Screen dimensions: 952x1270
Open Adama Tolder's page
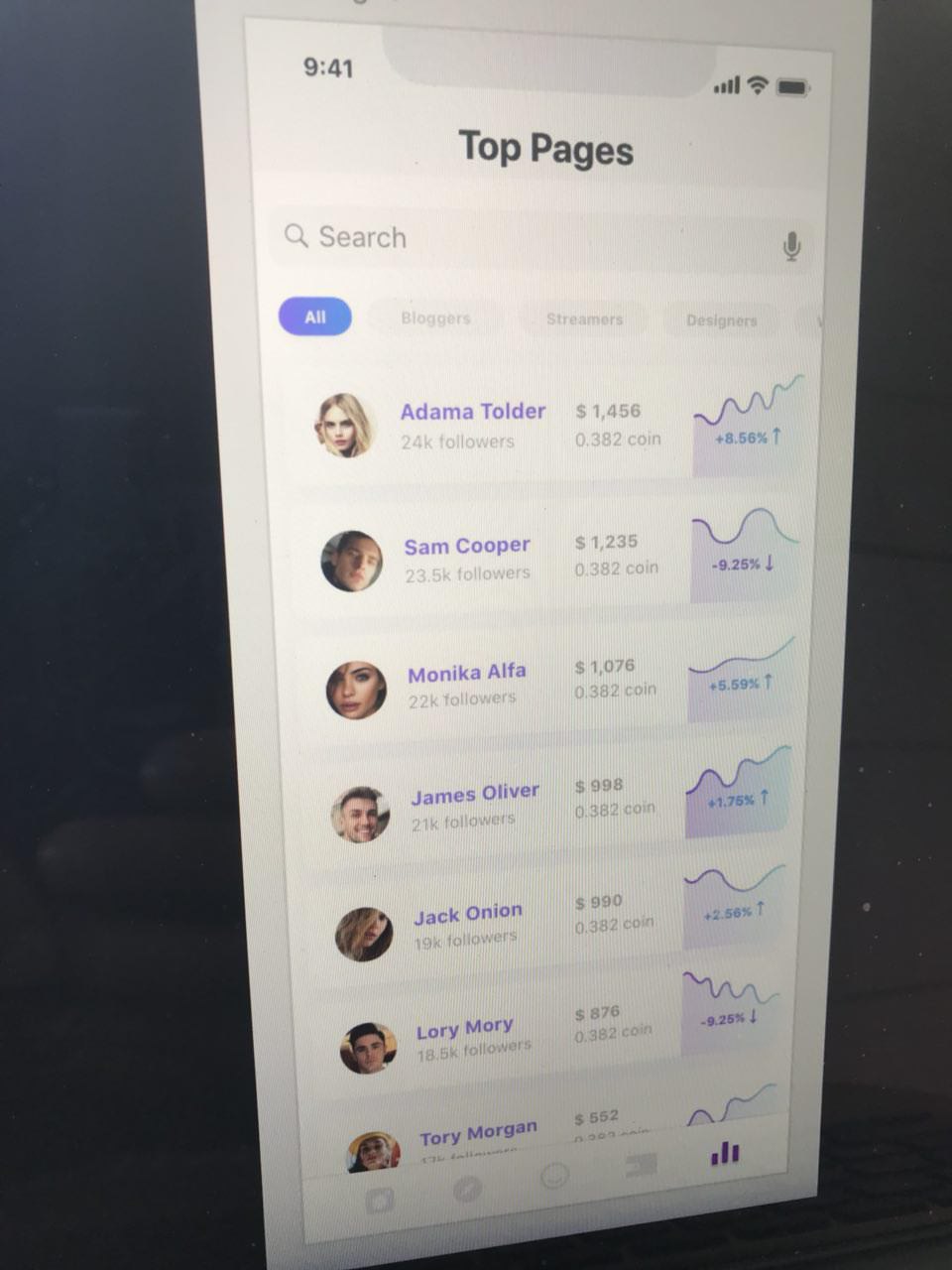coord(473,412)
